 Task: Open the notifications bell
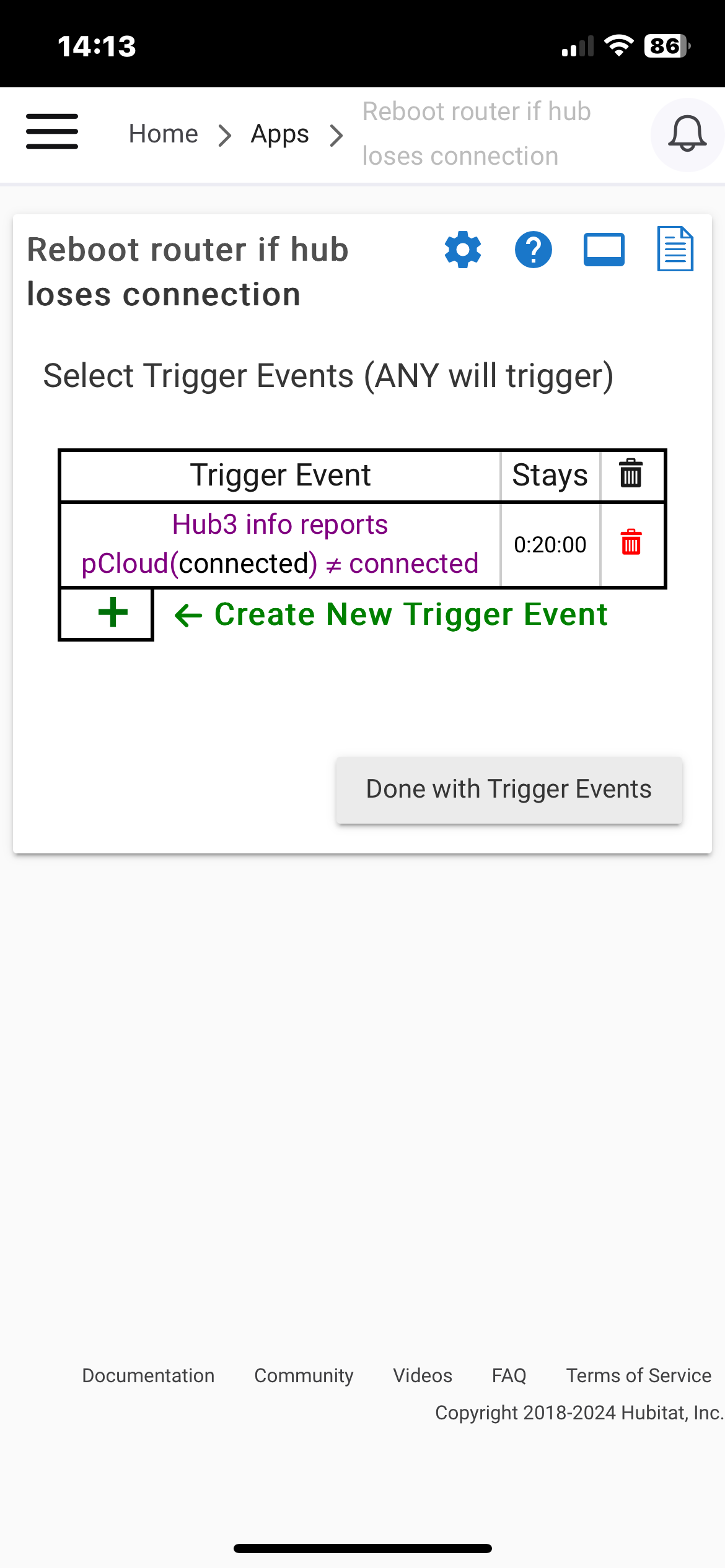[687, 134]
